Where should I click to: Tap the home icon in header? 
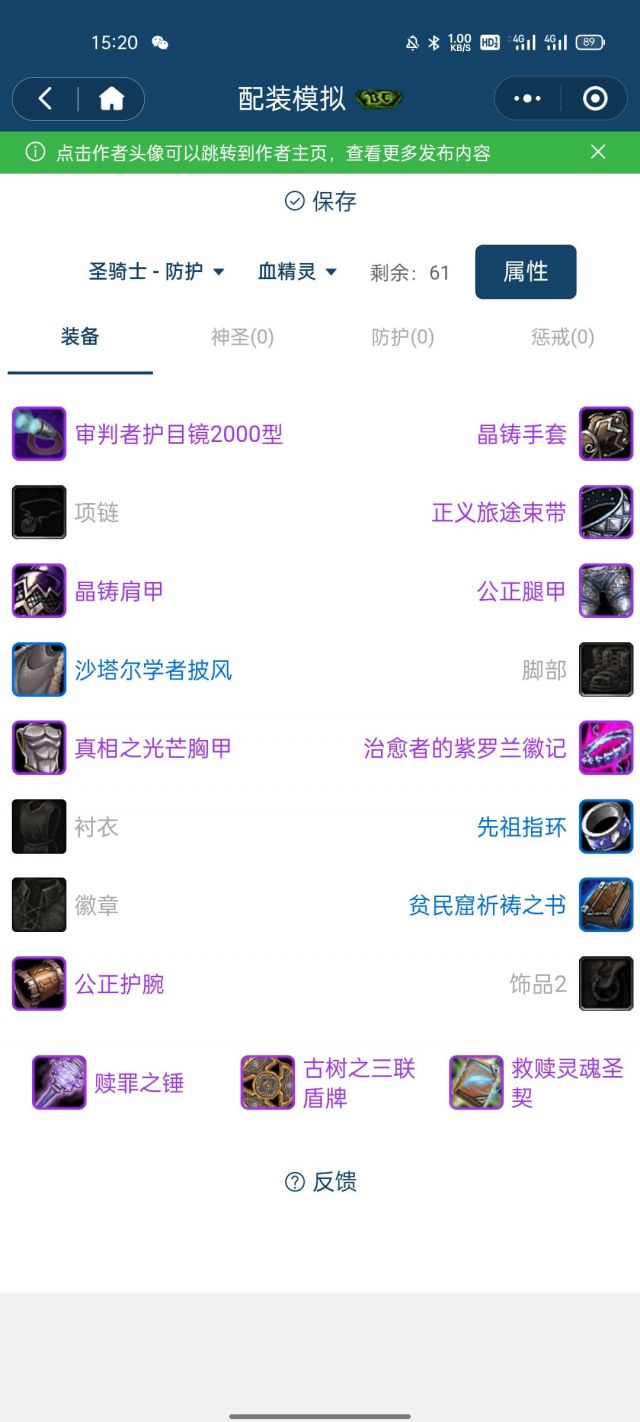point(111,98)
